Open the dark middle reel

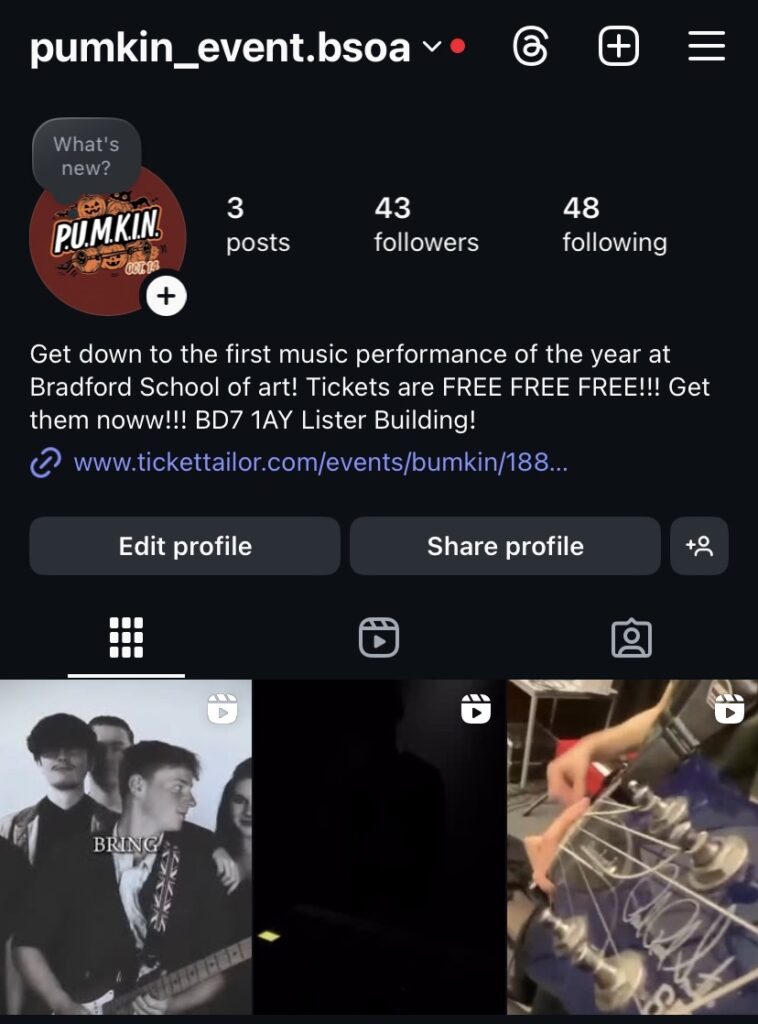pos(379,850)
